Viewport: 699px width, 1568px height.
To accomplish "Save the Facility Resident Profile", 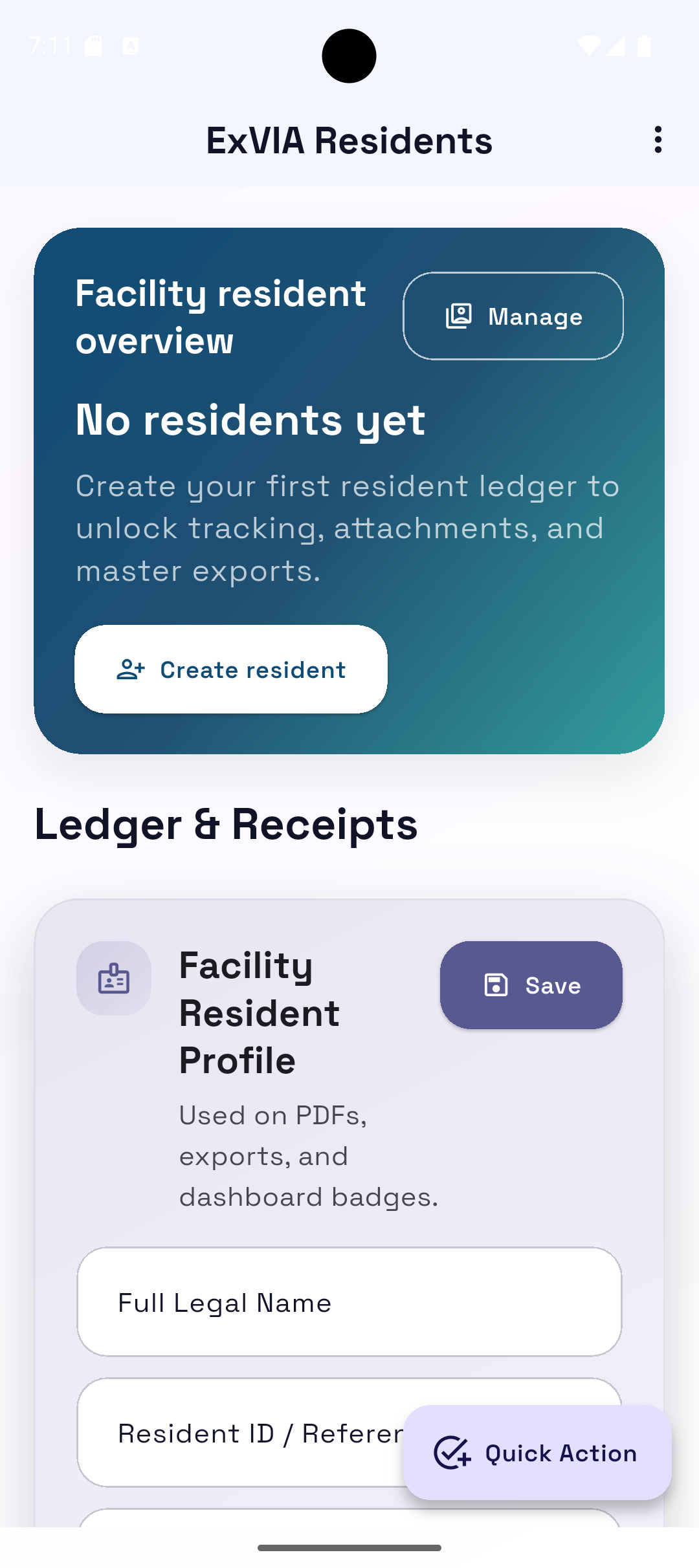I will click(531, 985).
